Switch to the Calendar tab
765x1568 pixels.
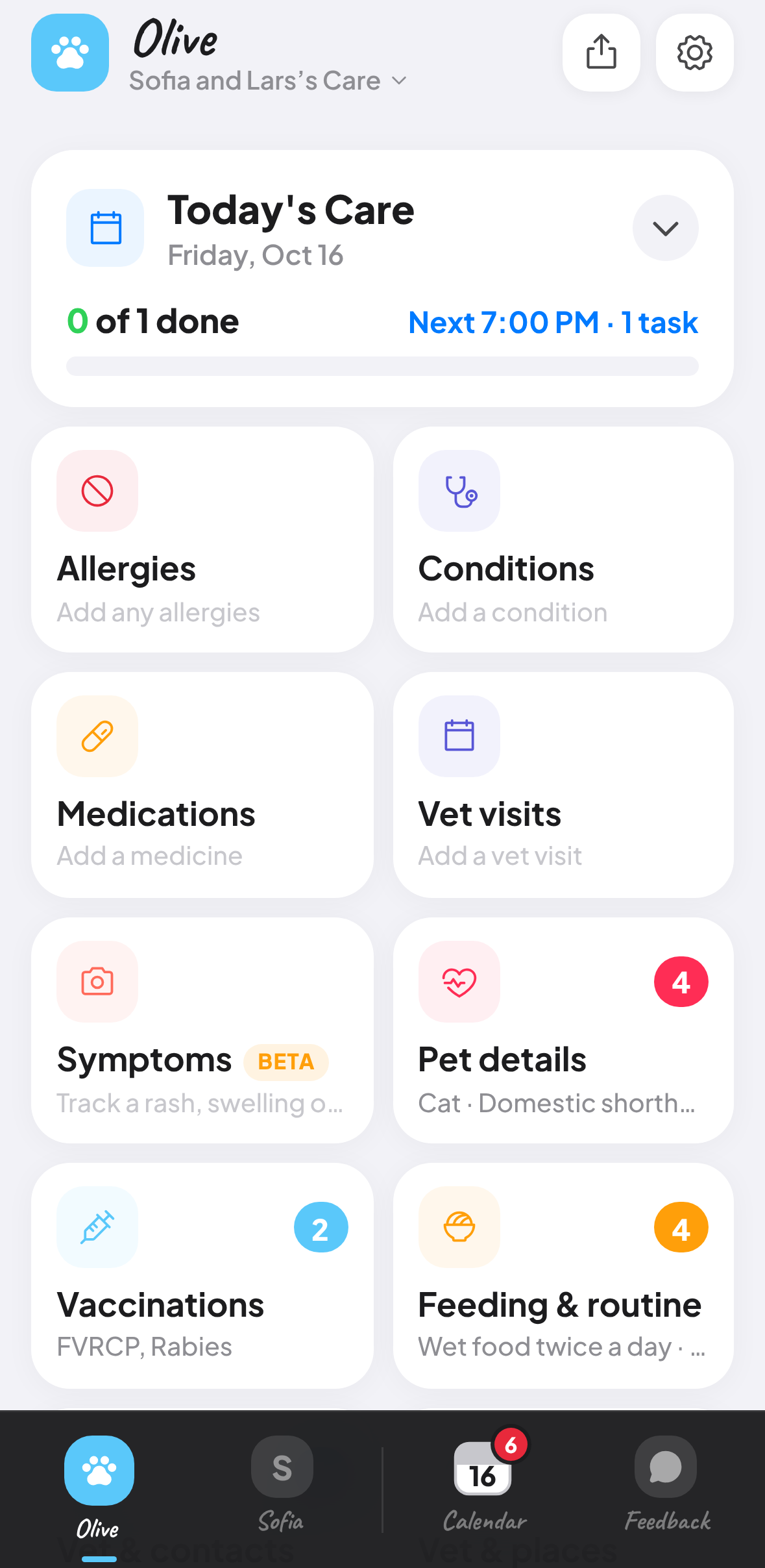pyautogui.click(x=484, y=1483)
